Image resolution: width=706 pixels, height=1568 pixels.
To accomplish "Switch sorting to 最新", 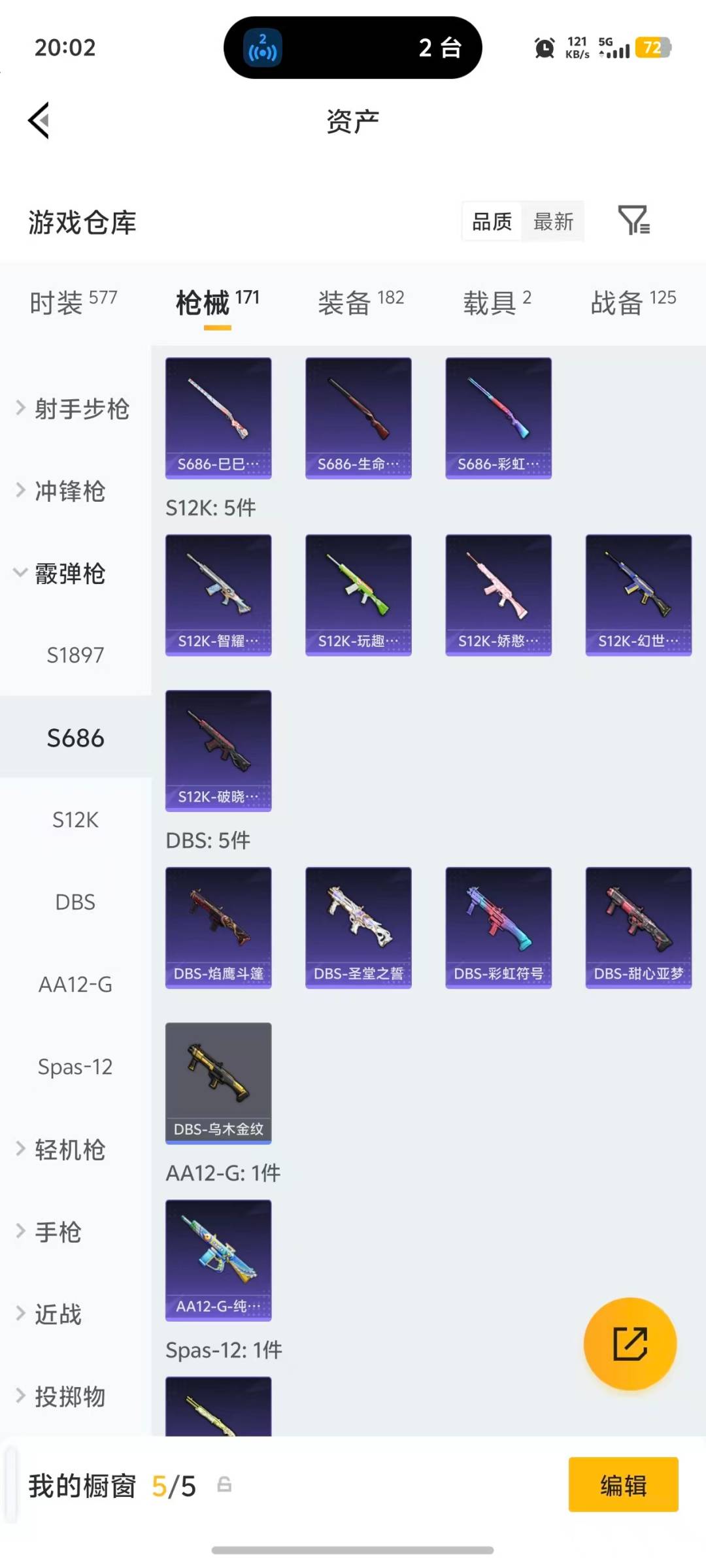I will click(x=552, y=221).
